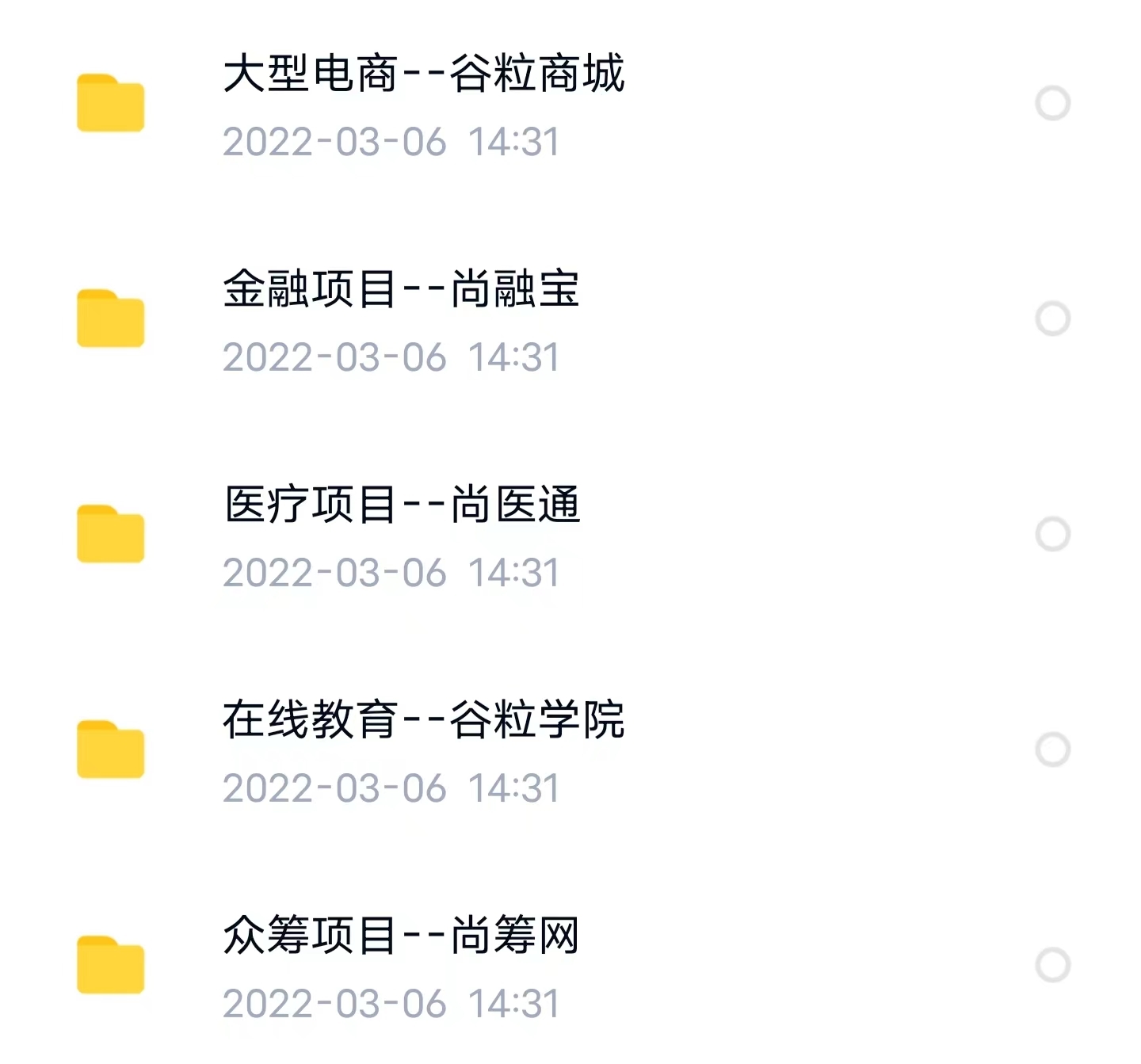Open the 众筹项目--尚筹网 folder
The width and height of the screenshot is (1141, 1064).
click(401, 936)
